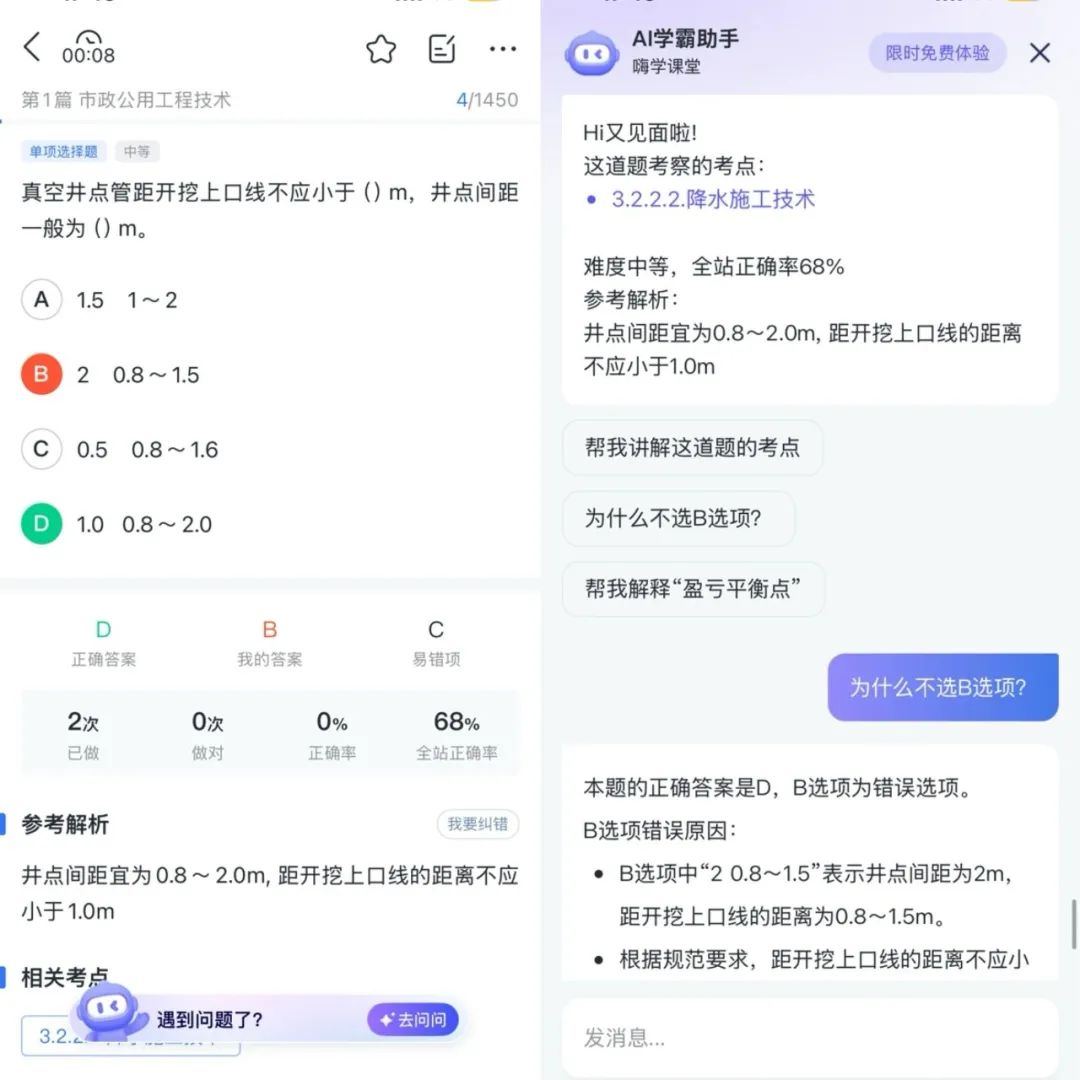Close the AI学霸助手 panel
This screenshot has width=1080, height=1080.
coord(1040,53)
